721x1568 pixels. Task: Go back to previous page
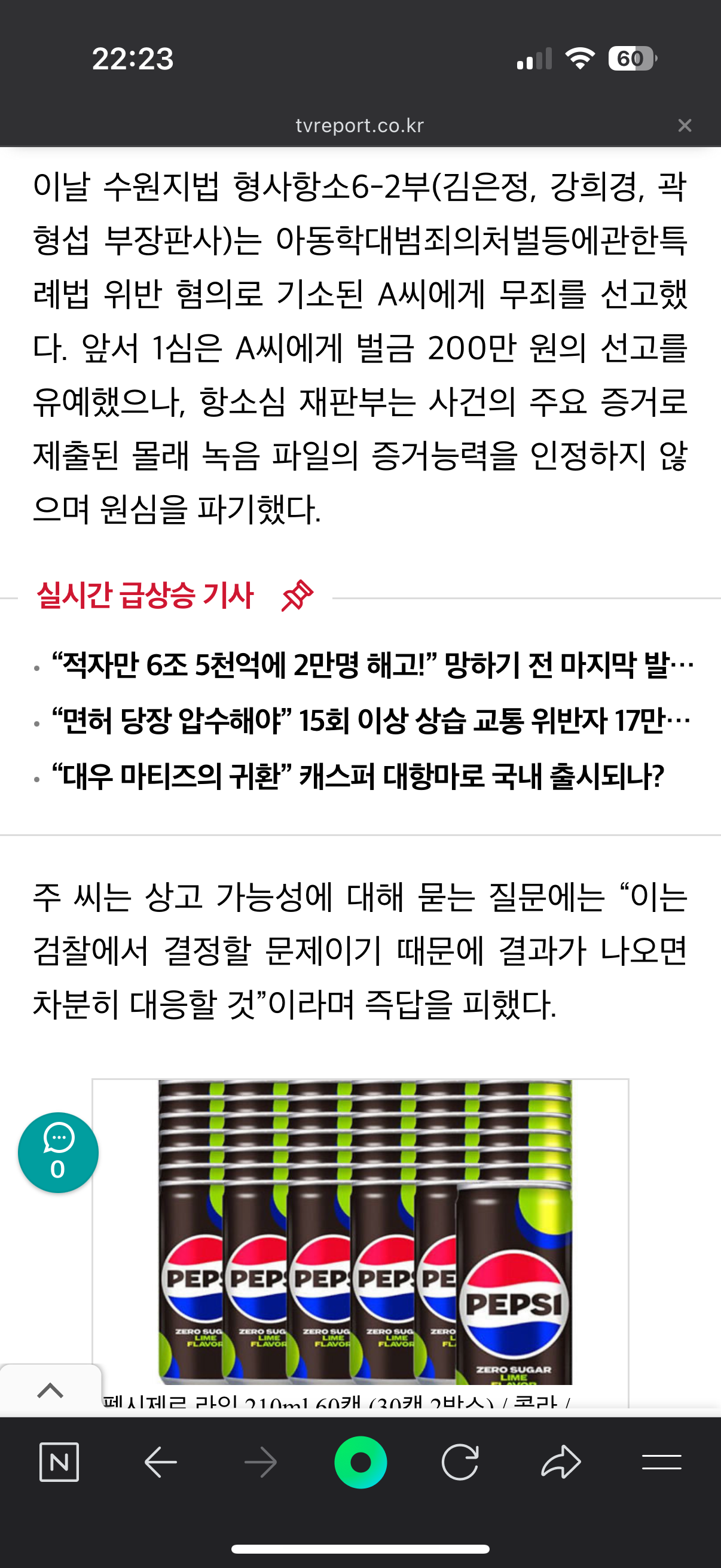pos(161,1462)
